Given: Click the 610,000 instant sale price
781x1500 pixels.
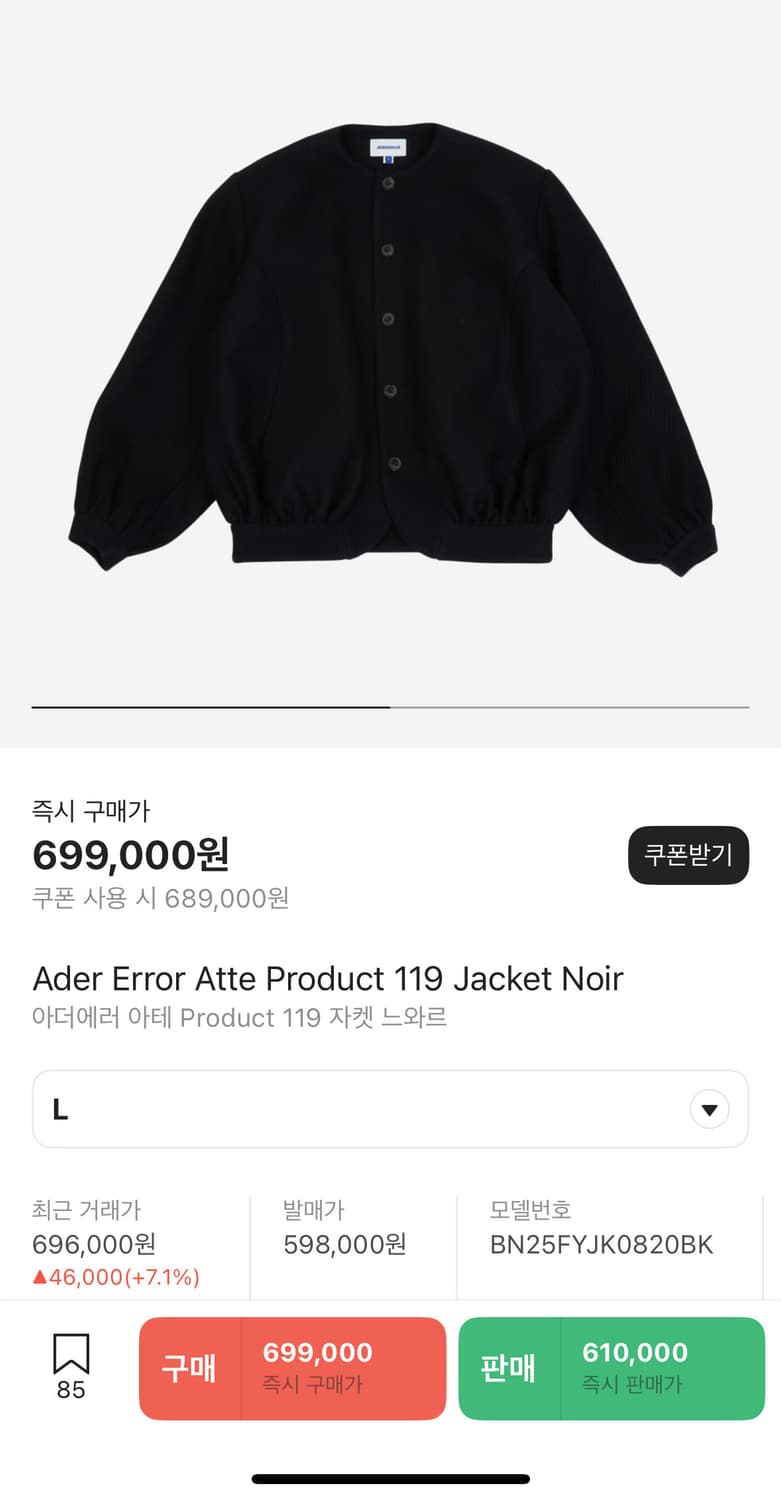Looking at the screenshot, I should 636,1353.
